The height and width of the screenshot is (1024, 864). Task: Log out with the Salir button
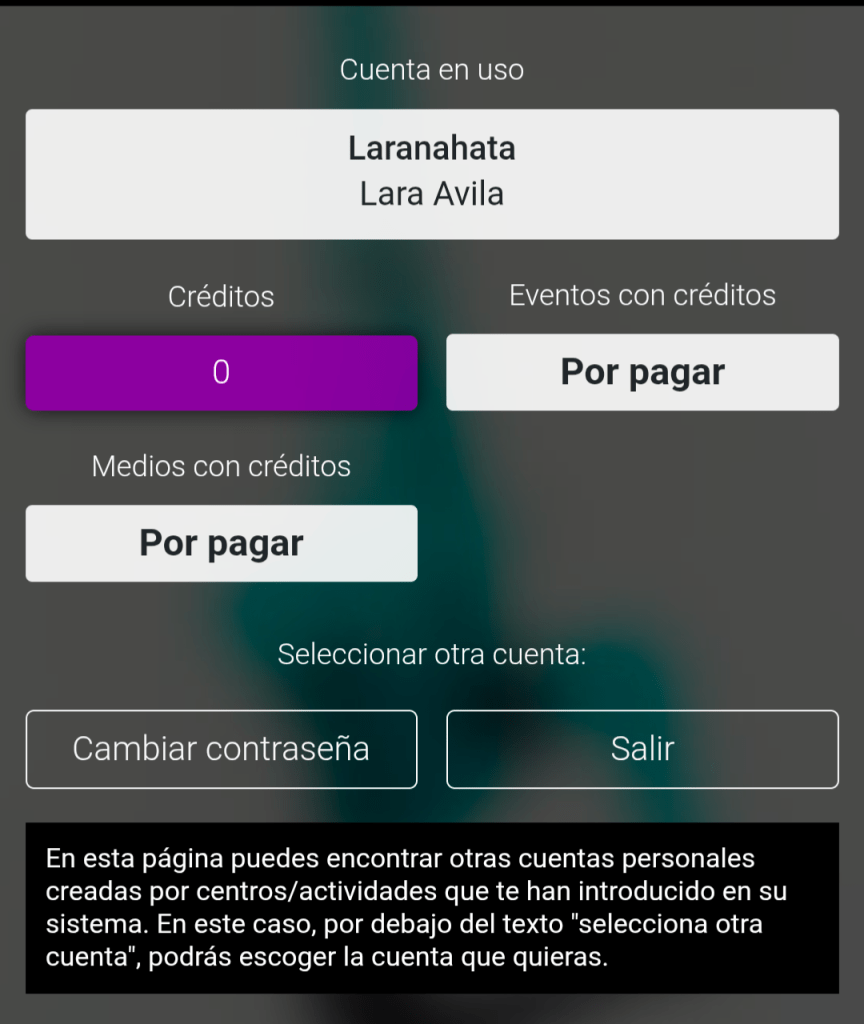pos(642,749)
